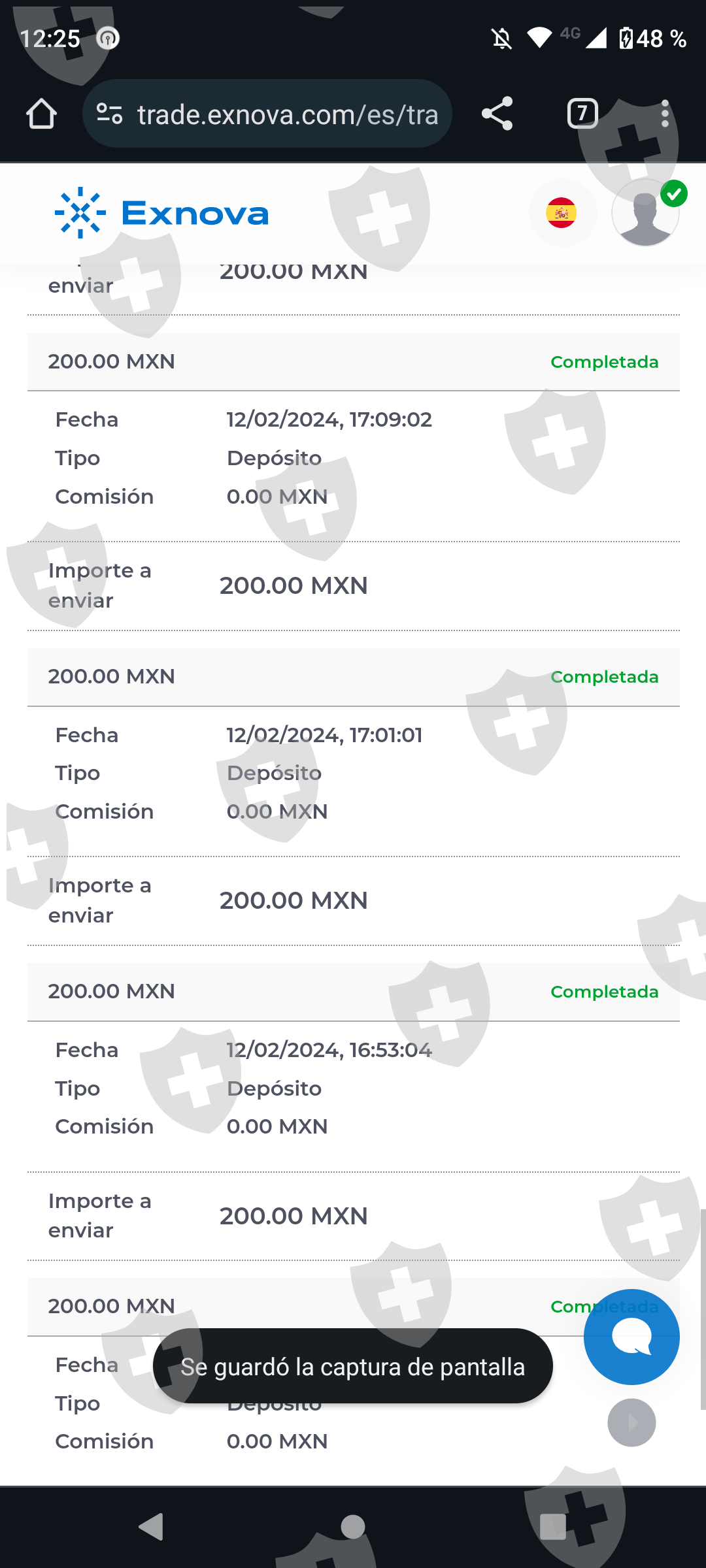Tap the system home button
Viewport: 706px width, 1568px height.
[353, 1527]
